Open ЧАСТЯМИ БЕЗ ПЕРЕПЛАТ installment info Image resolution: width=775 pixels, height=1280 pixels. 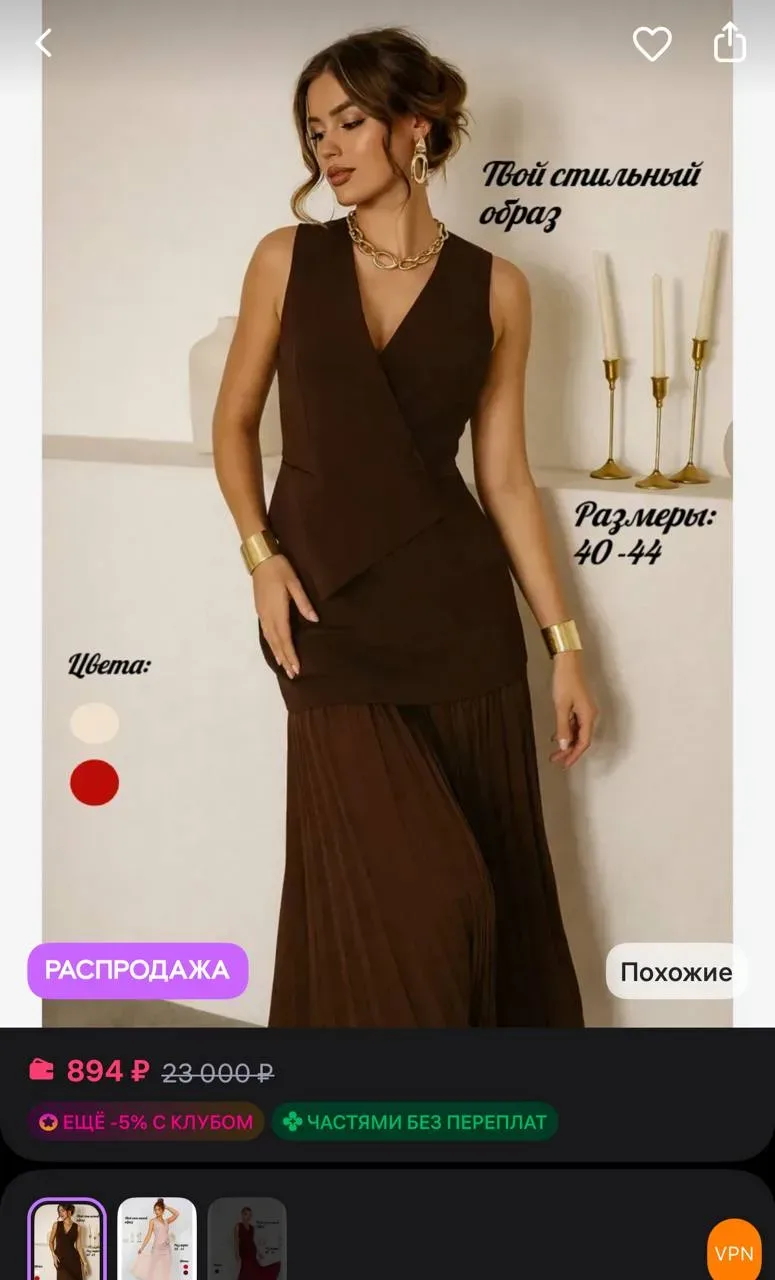pyautogui.click(x=415, y=1122)
